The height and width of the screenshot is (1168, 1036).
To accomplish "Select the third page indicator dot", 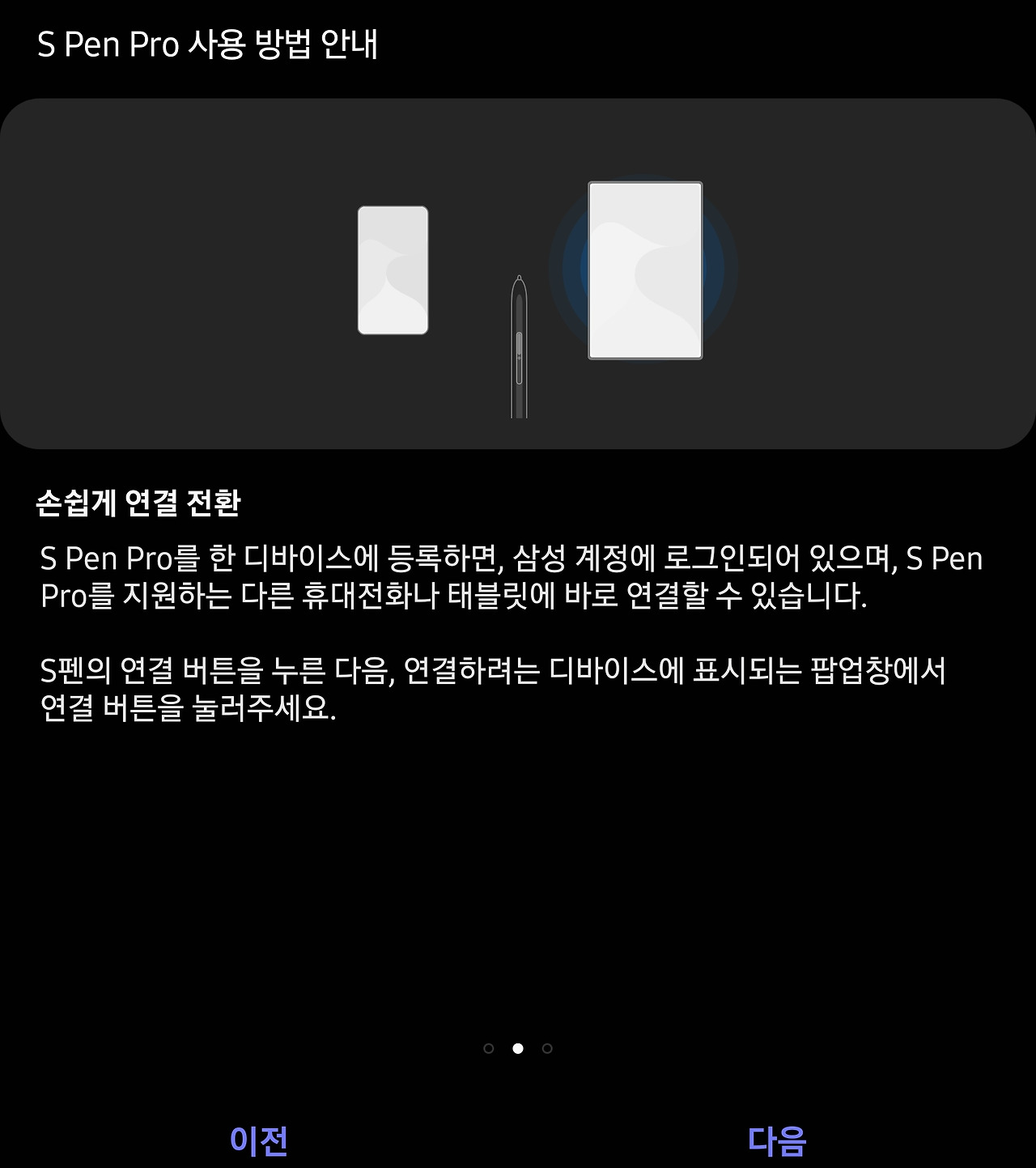I will [x=547, y=1048].
